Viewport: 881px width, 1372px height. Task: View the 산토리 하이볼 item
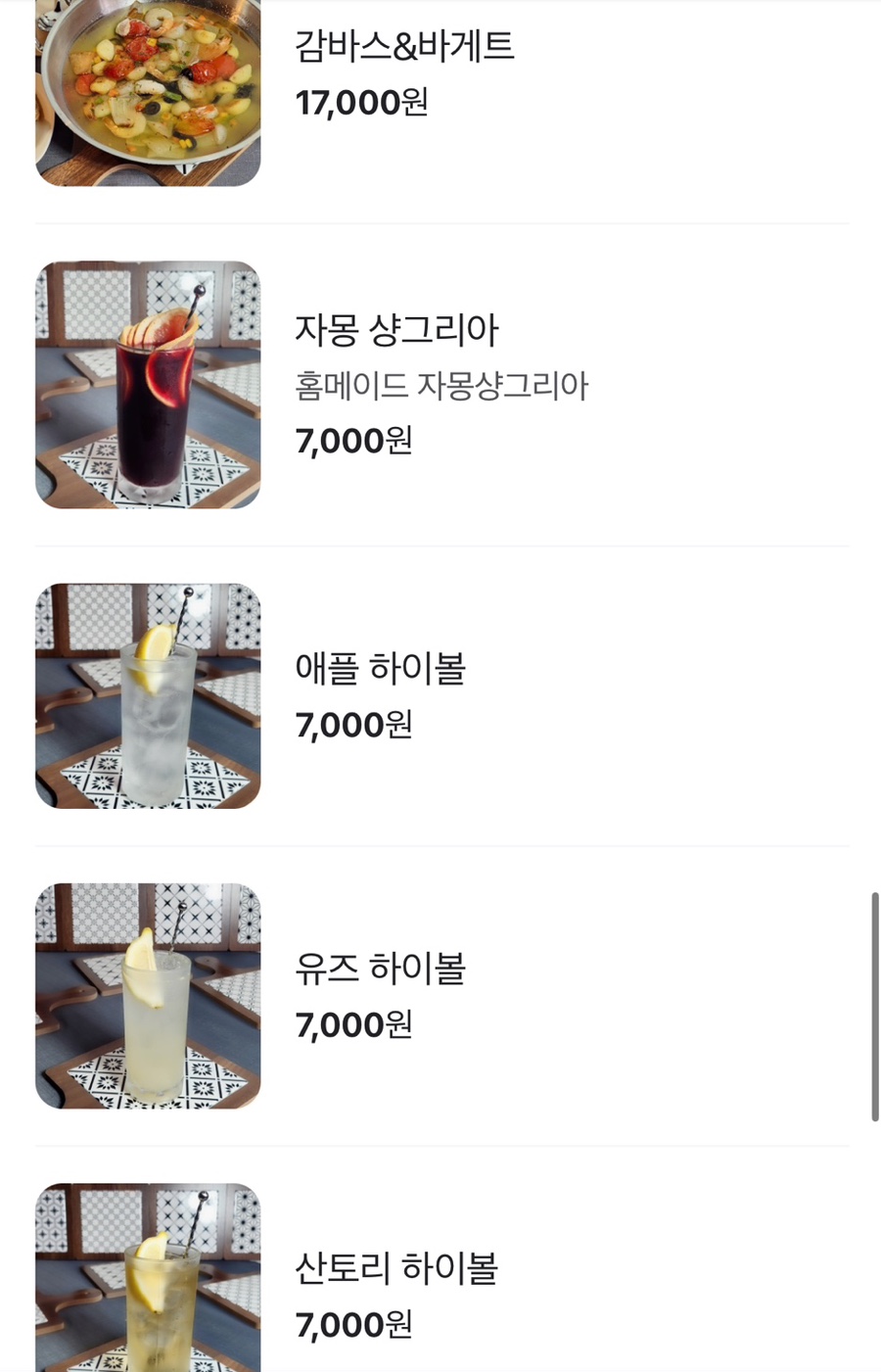click(396, 1269)
